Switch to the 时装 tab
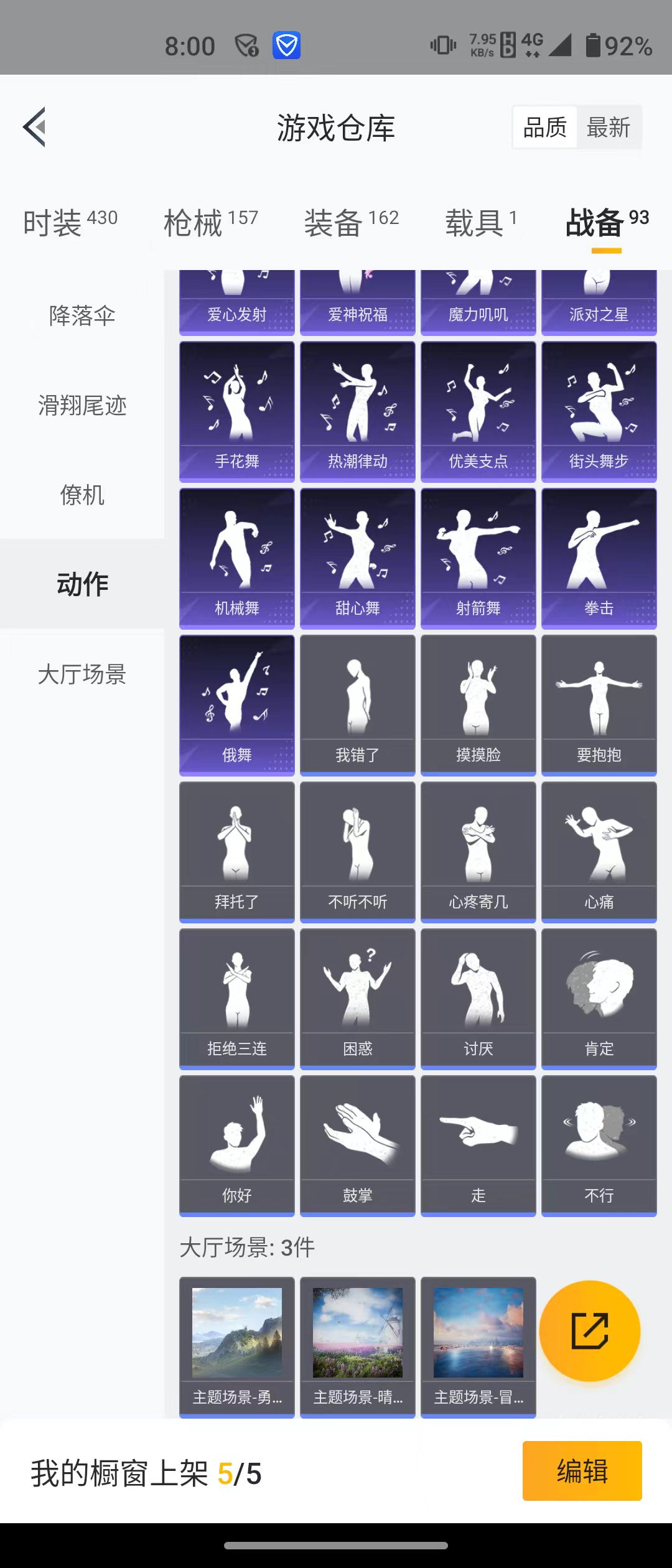 point(70,223)
